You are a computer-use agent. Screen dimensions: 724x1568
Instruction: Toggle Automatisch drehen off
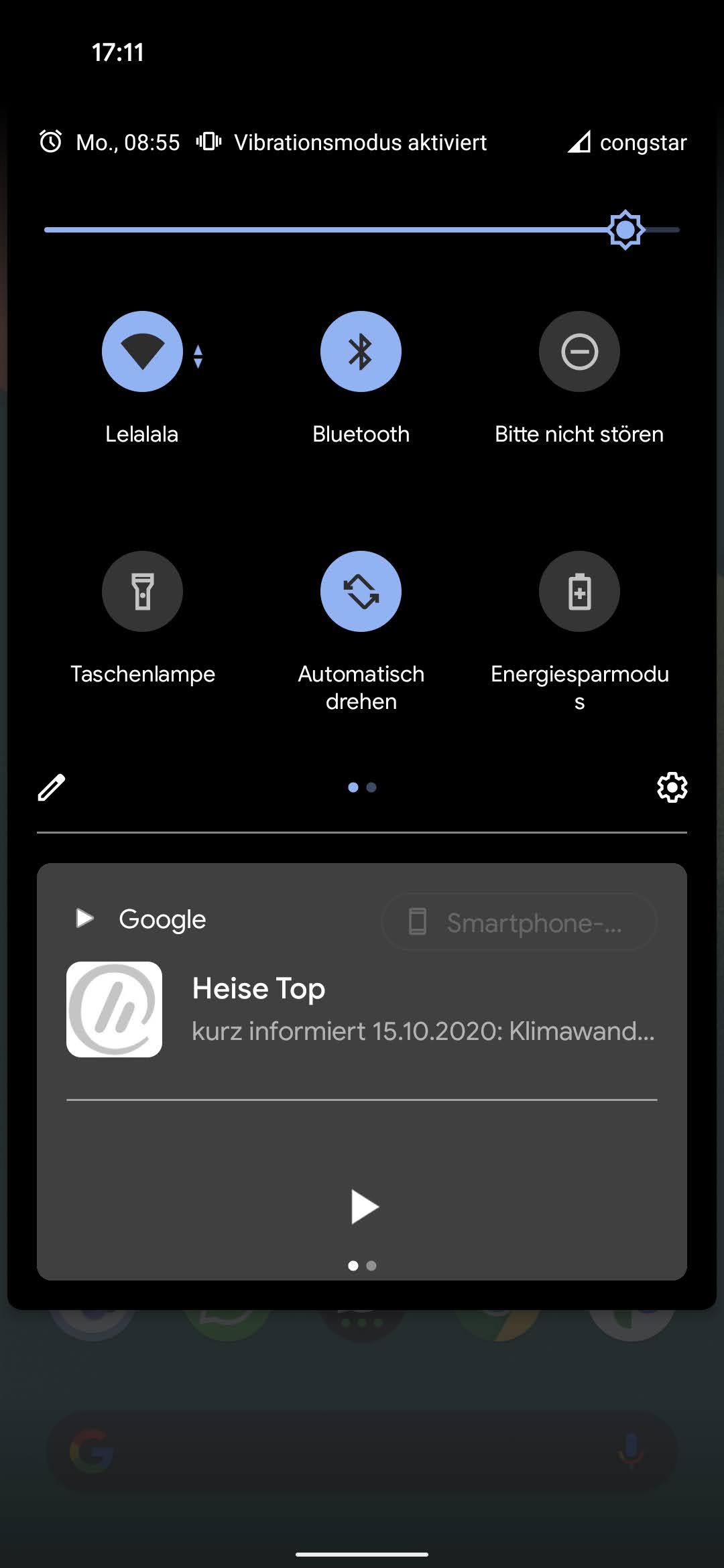click(361, 591)
